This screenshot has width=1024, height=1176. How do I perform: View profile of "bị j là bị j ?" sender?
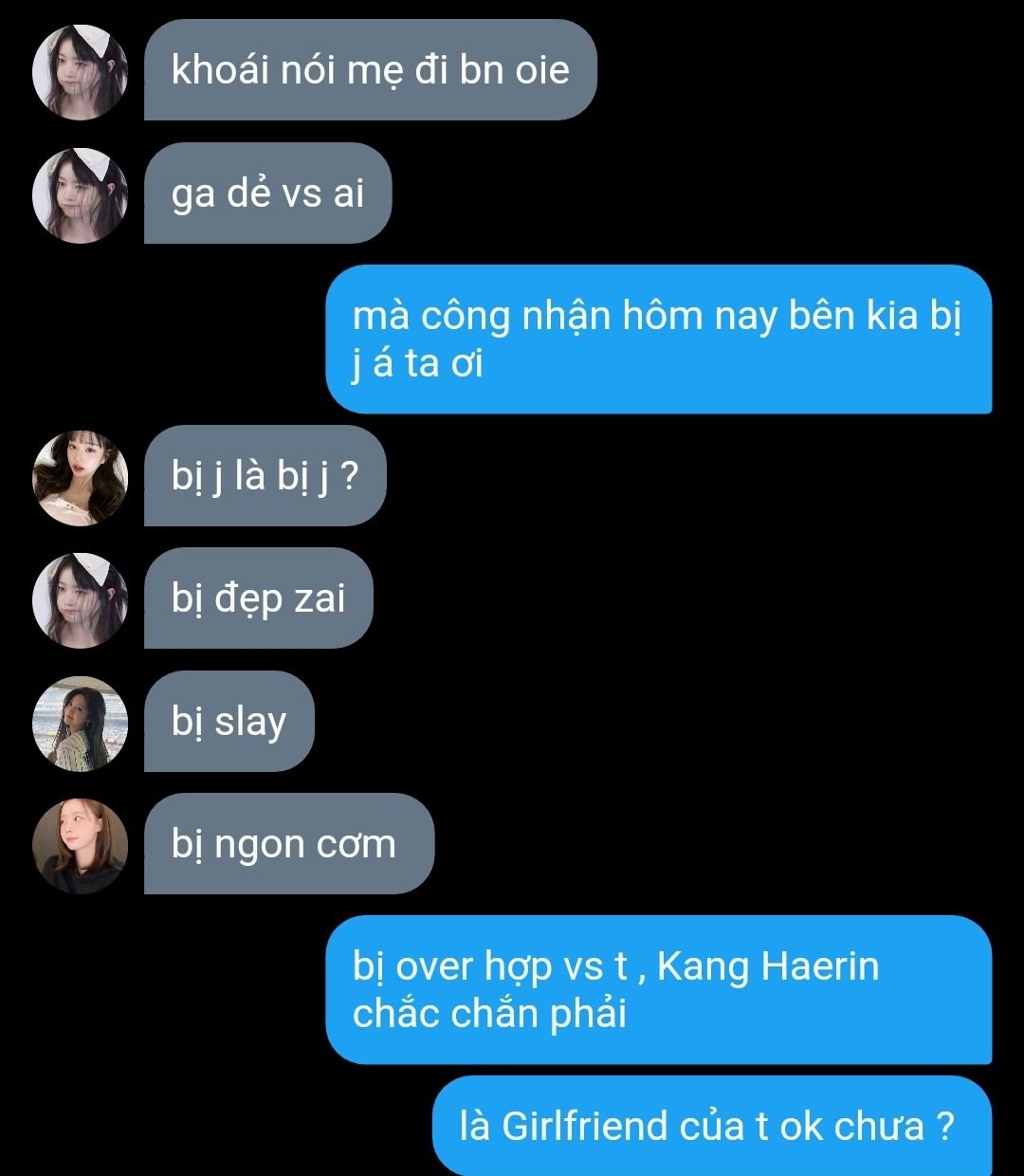(x=80, y=477)
